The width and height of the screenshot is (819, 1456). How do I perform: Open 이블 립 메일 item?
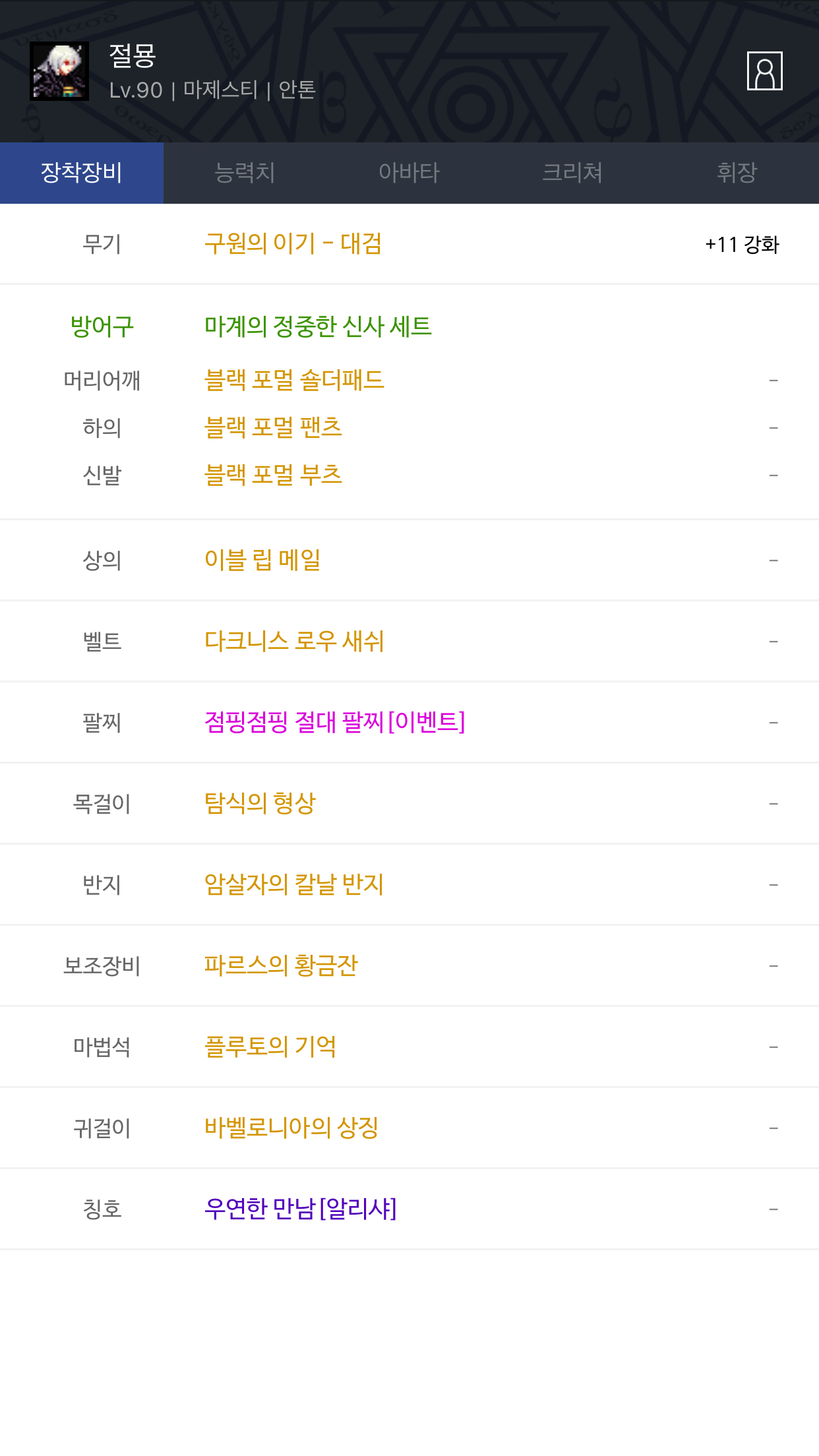tap(262, 561)
